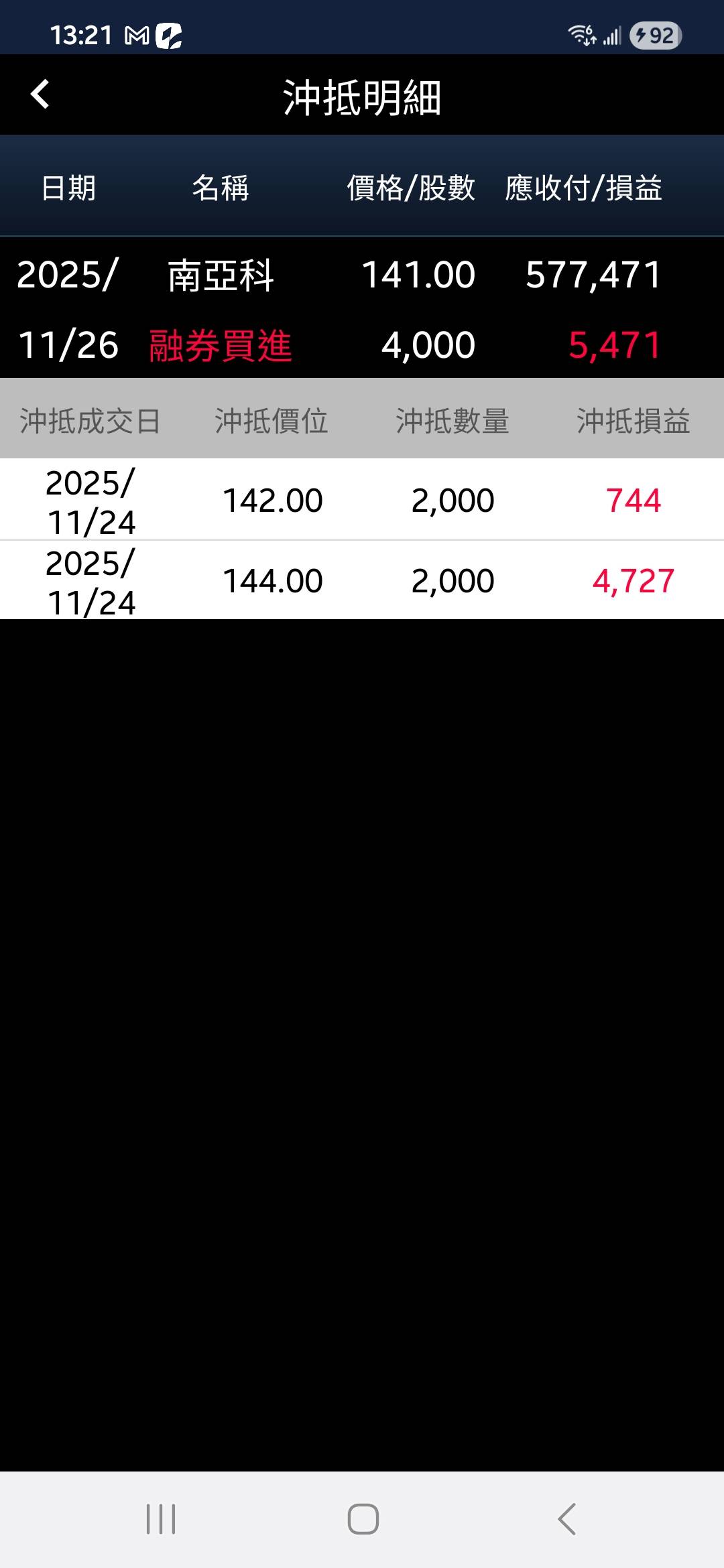This screenshot has width=724, height=1568.
Task: Open the system recent apps view
Action: [x=161, y=1518]
